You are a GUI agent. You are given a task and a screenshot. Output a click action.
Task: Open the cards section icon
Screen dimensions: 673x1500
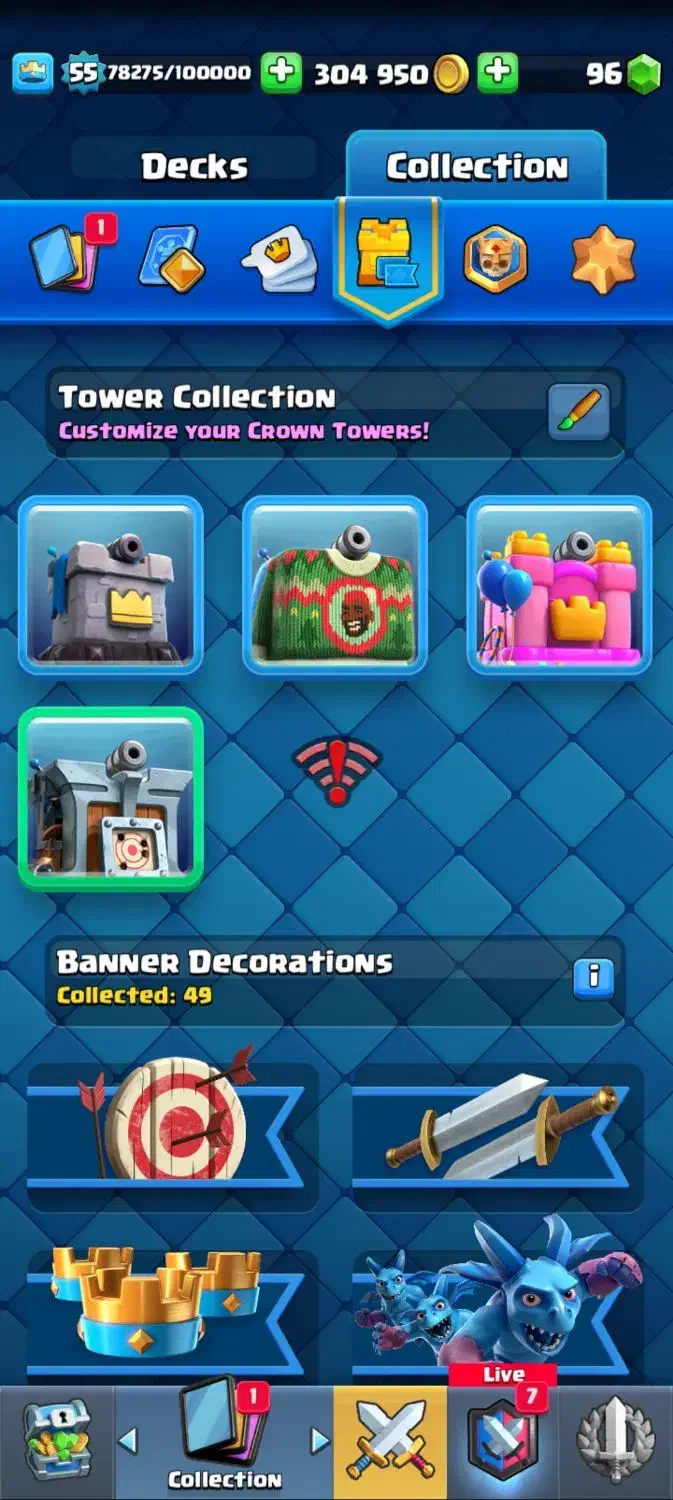click(x=67, y=257)
